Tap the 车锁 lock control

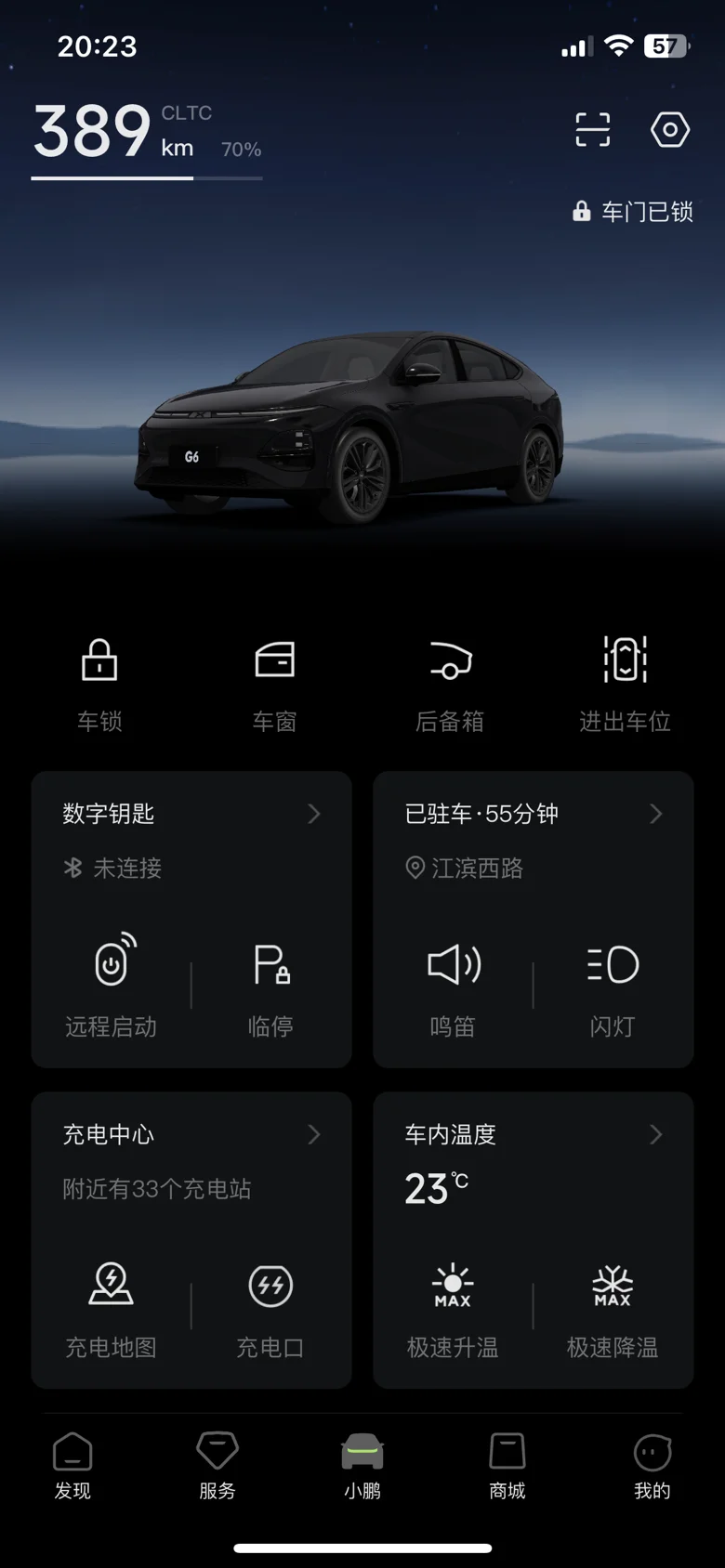click(x=99, y=685)
